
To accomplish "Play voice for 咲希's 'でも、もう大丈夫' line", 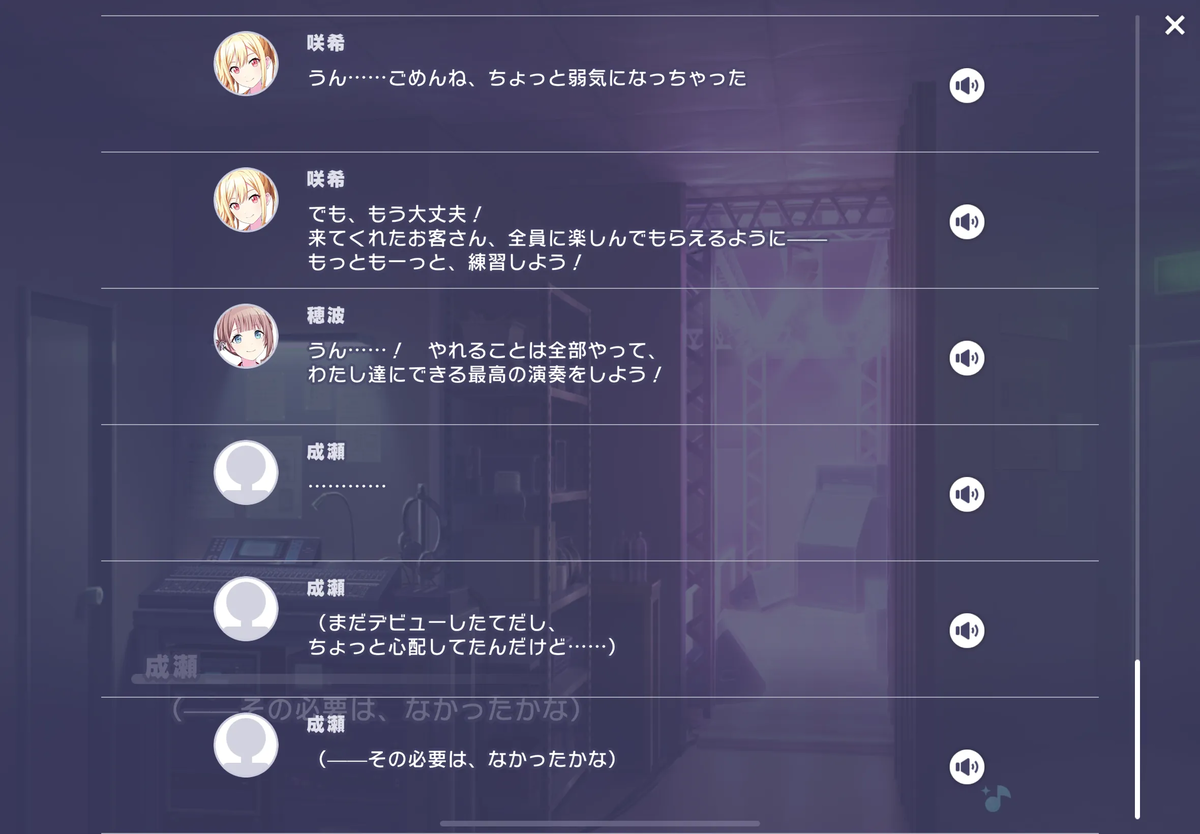I will 966,222.
